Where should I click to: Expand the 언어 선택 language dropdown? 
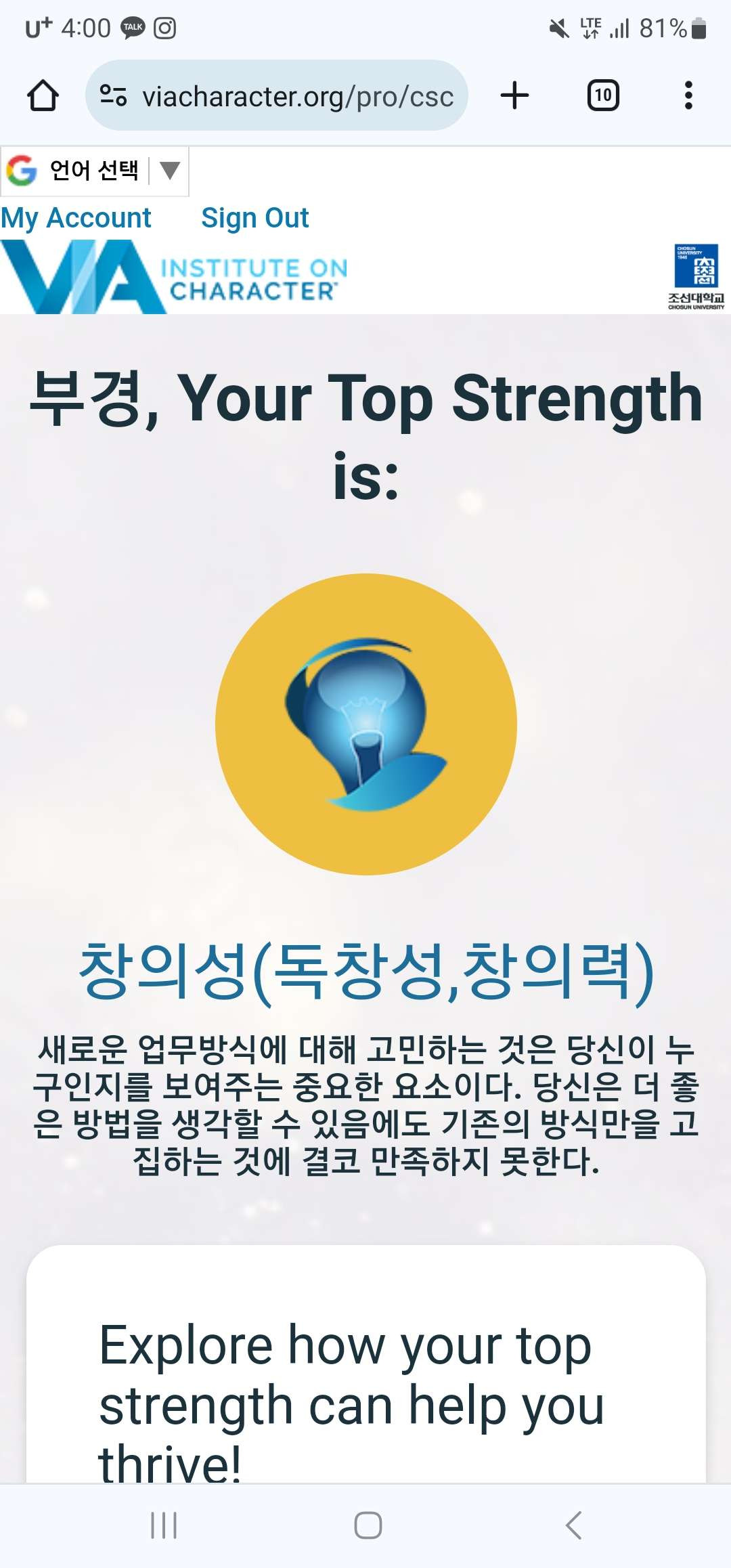coord(95,171)
